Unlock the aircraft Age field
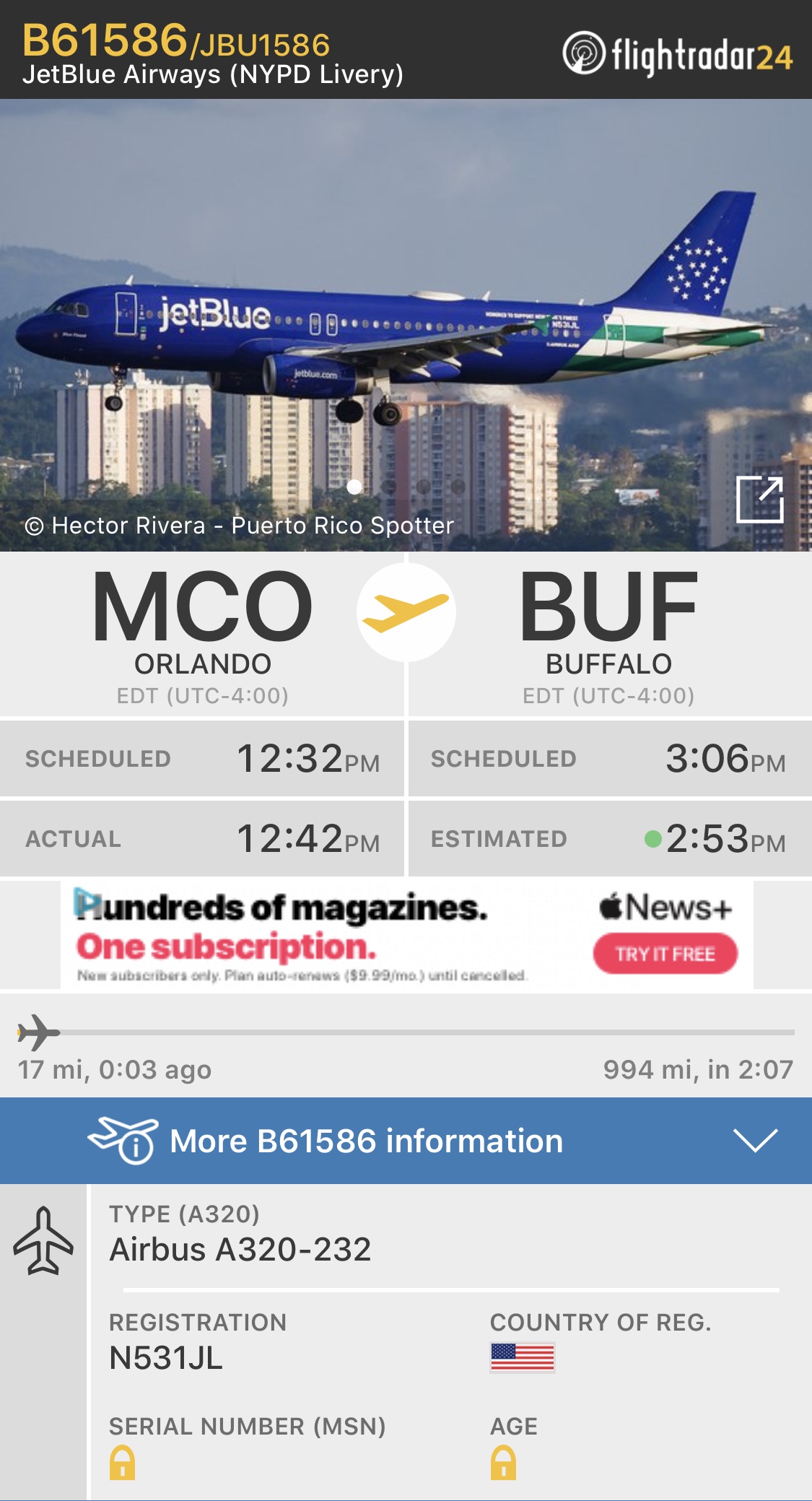This screenshot has height=1501, width=812. pos(503,1463)
